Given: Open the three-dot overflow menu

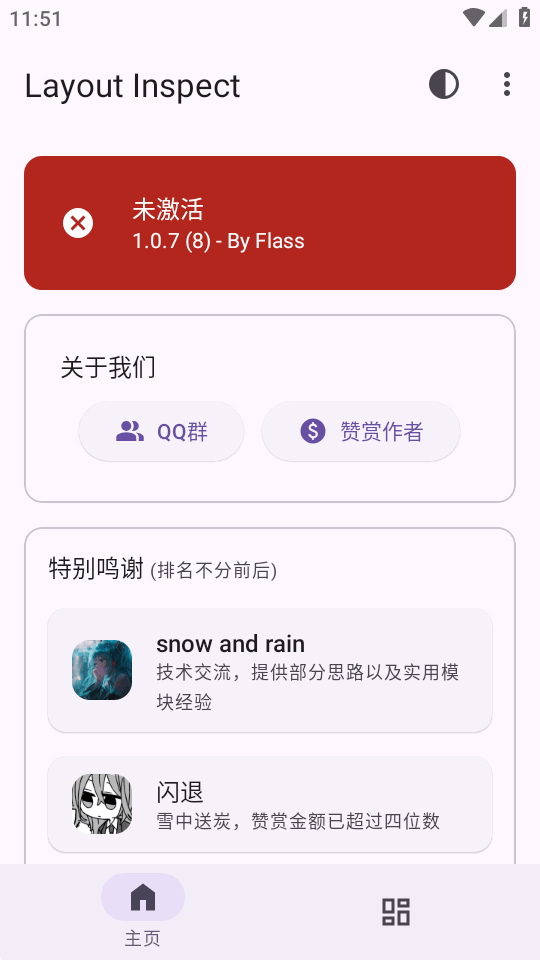Looking at the screenshot, I should coord(506,84).
